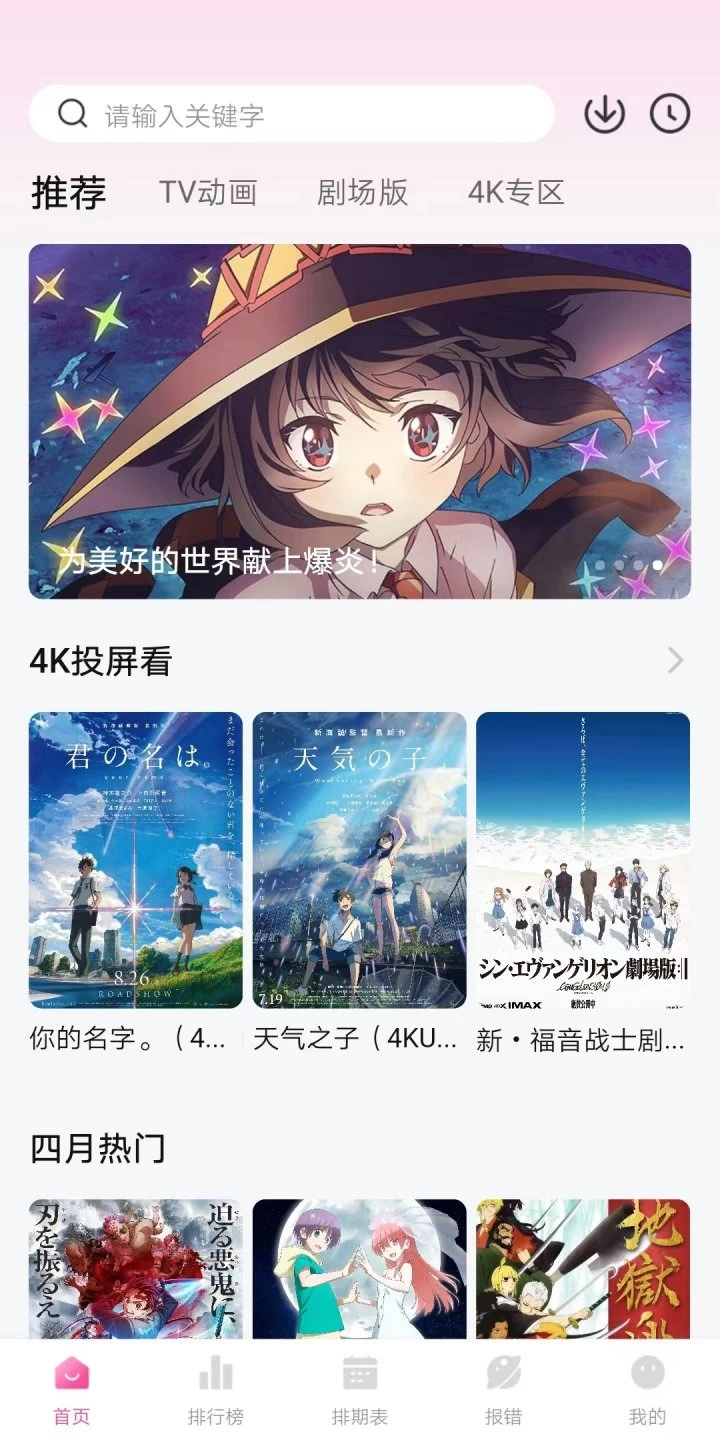Open the 报错 tab
Screen dimensions: 720x1440
pos(503,1390)
